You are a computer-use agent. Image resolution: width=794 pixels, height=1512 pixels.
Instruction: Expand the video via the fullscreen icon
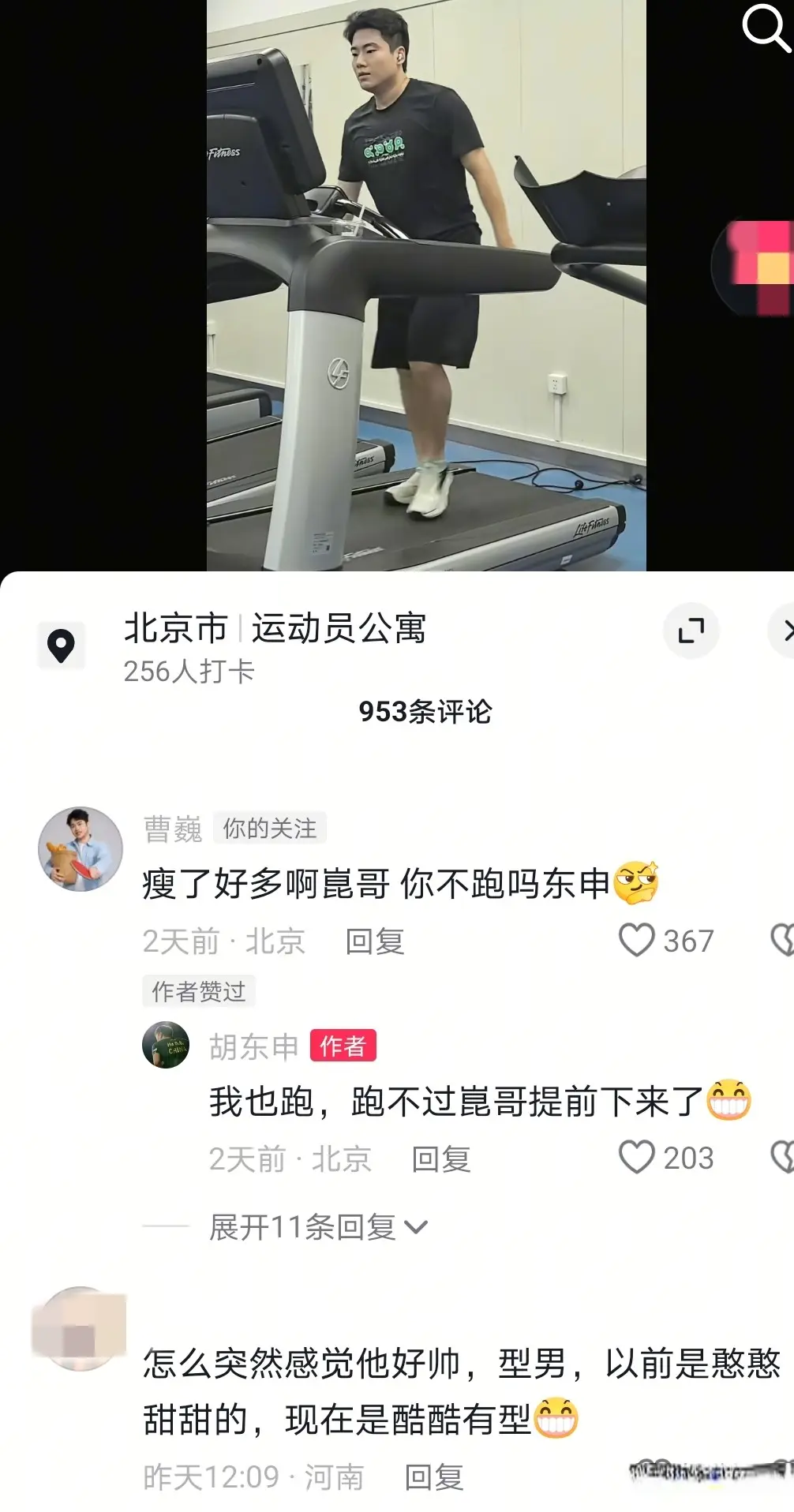pyautogui.click(x=692, y=631)
